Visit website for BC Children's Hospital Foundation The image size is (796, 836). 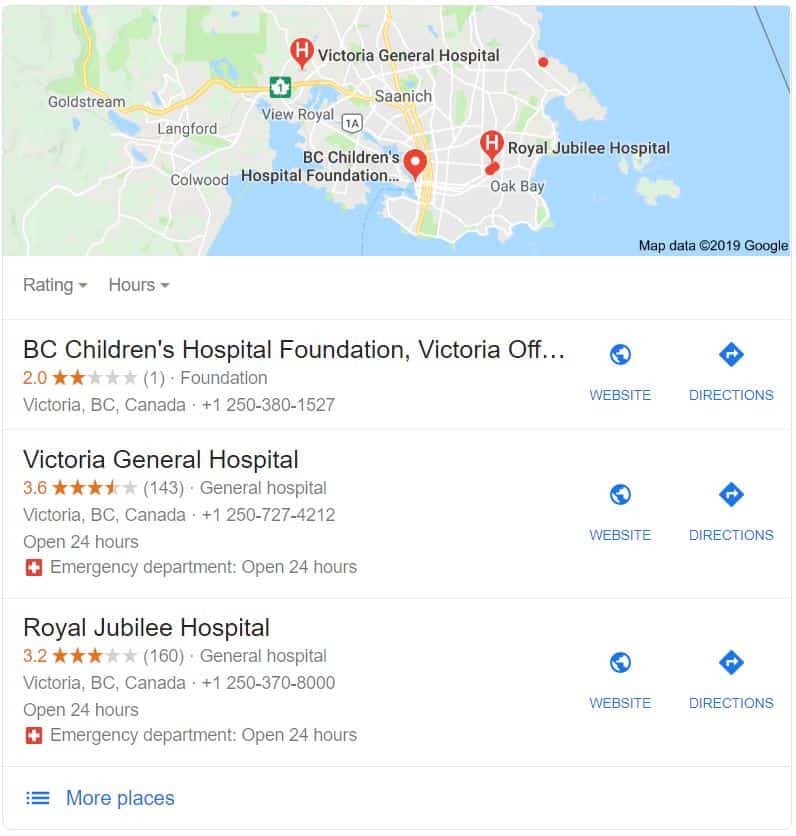pyautogui.click(x=620, y=370)
